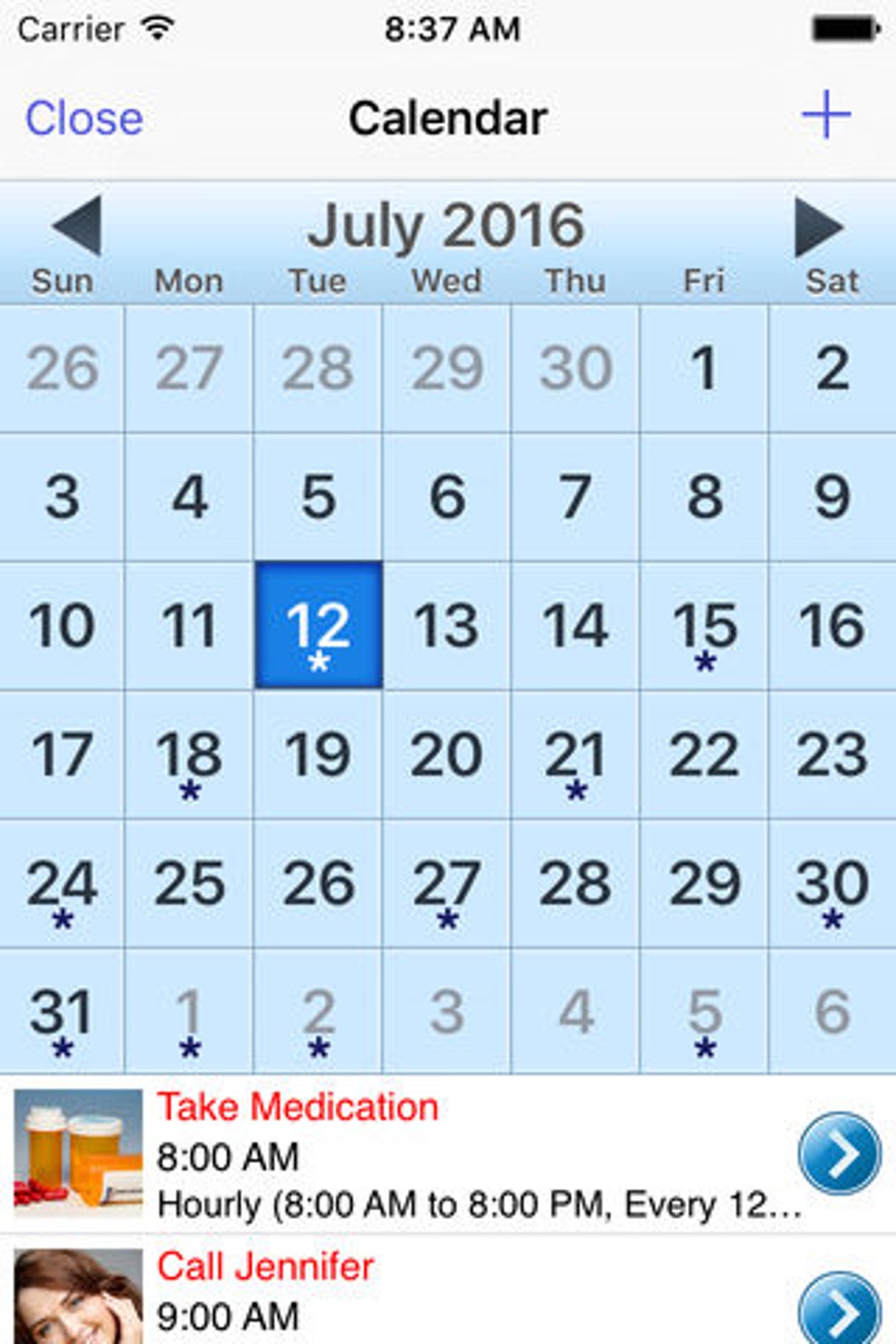Select July 21 on the calendar
The image size is (896, 1344).
tap(575, 755)
